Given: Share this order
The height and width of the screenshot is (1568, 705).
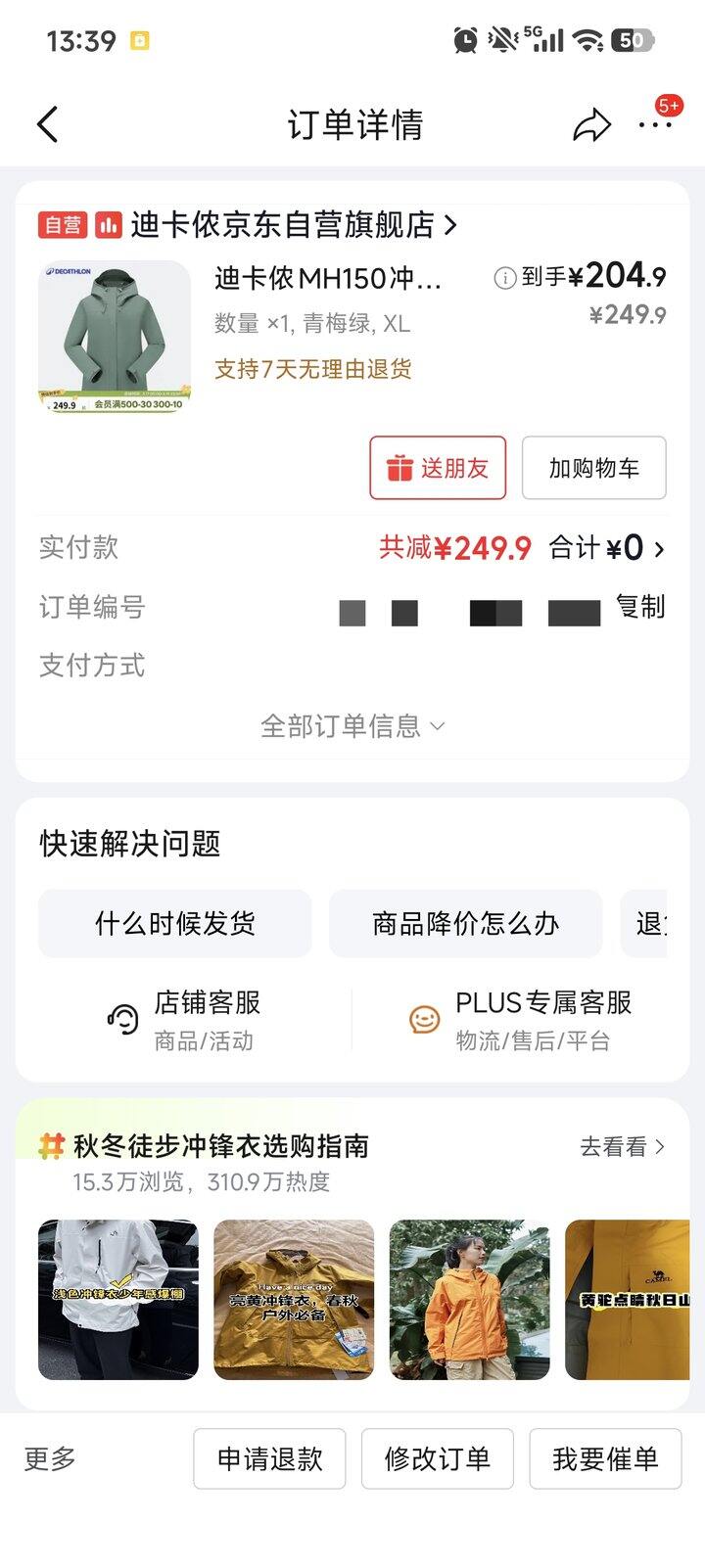Looking at the screenshot, I should point(591,125).
